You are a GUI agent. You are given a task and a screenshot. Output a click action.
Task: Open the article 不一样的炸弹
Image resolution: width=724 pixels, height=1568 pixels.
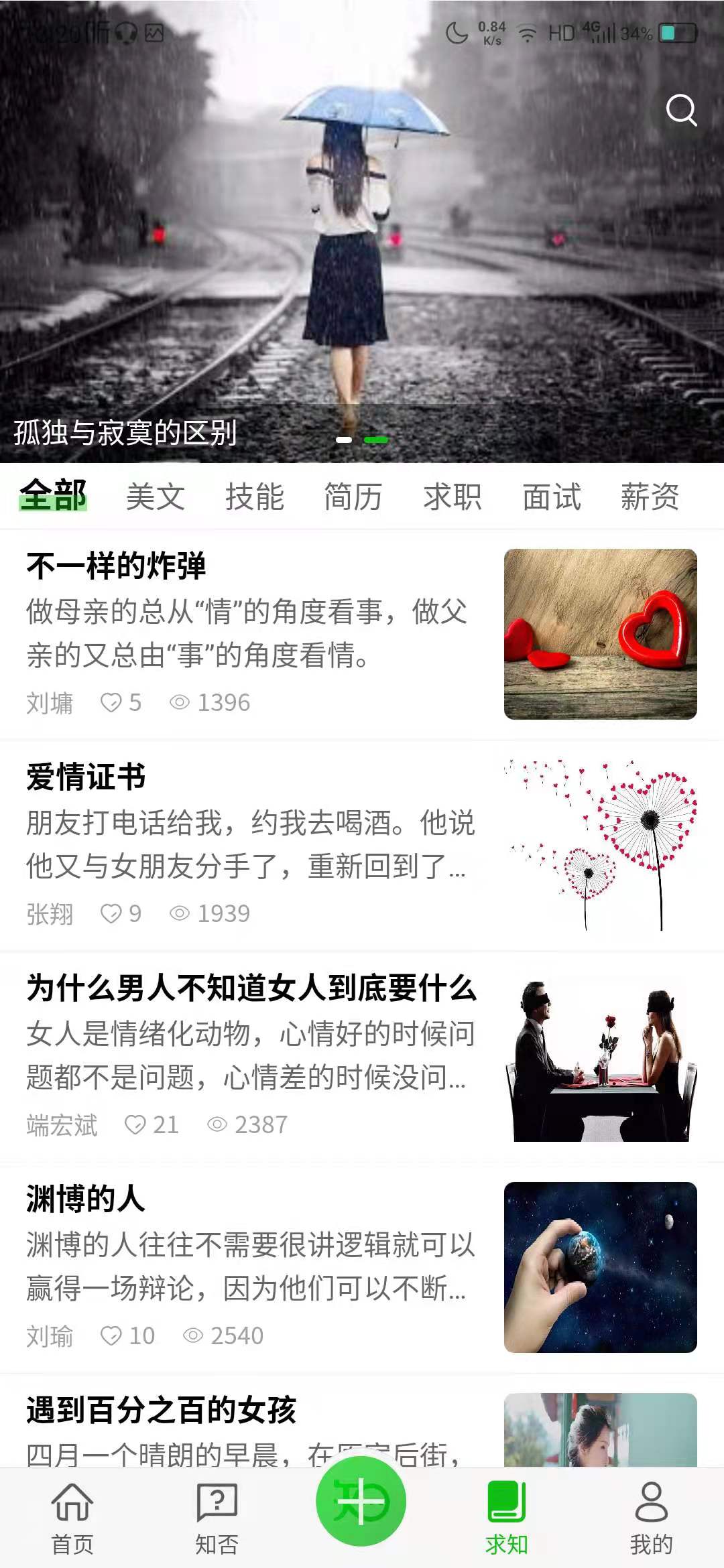pos(362,634)
